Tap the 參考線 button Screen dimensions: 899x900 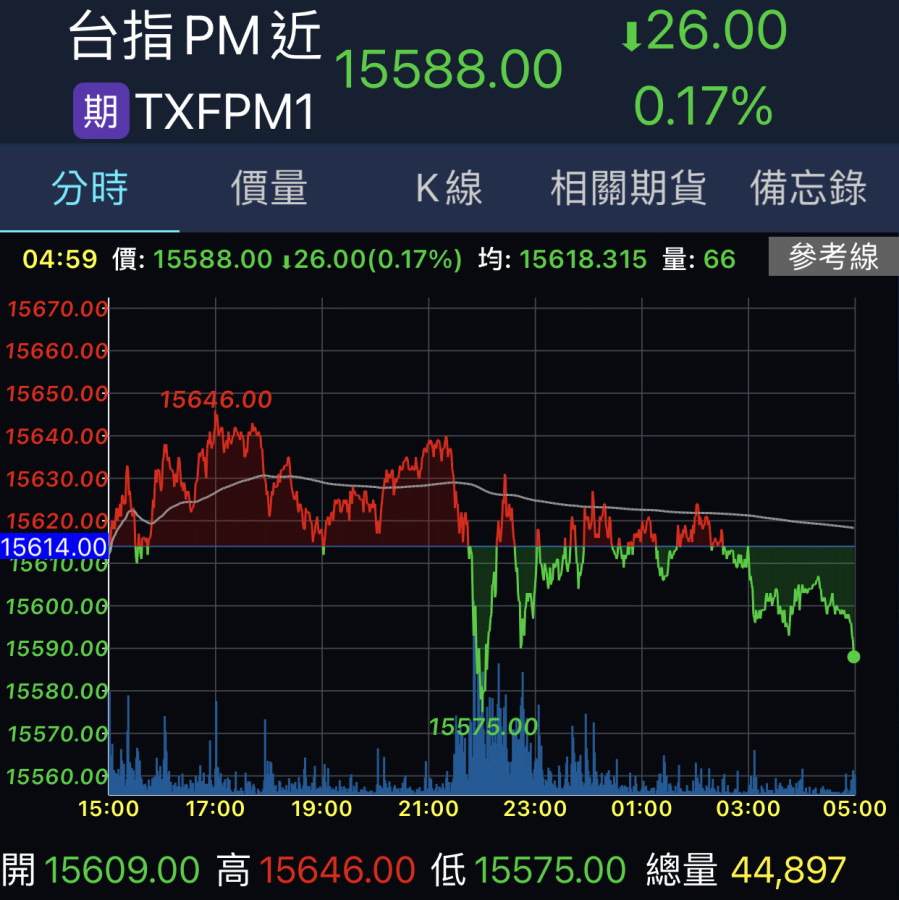pos(833,258)
